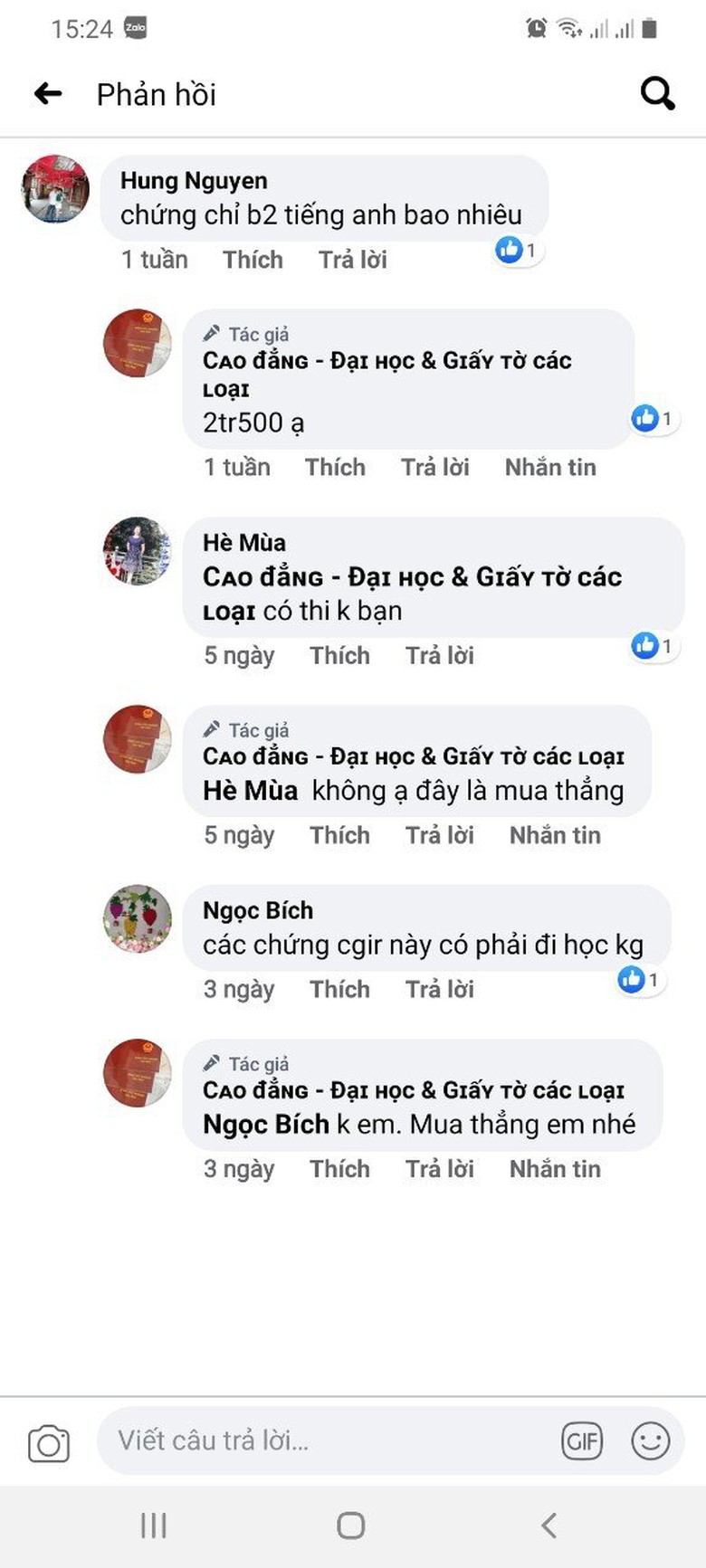The width and height of the screenshot is (706, 1568).
Task: Tap Nhắn tin under 'Mua thẳng em nhé'
Action: (555, 1169)
